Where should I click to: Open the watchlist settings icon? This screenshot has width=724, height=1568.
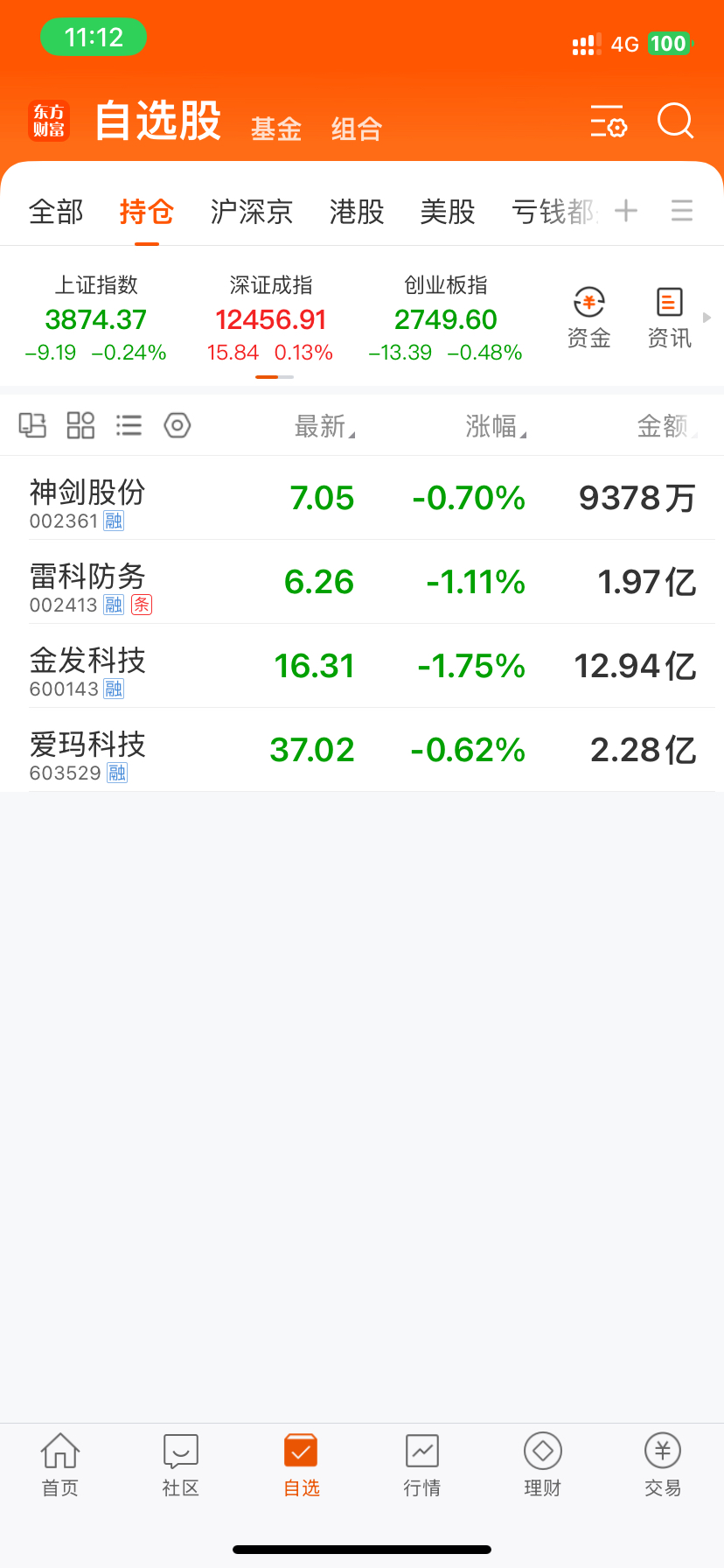coord(609,122)
